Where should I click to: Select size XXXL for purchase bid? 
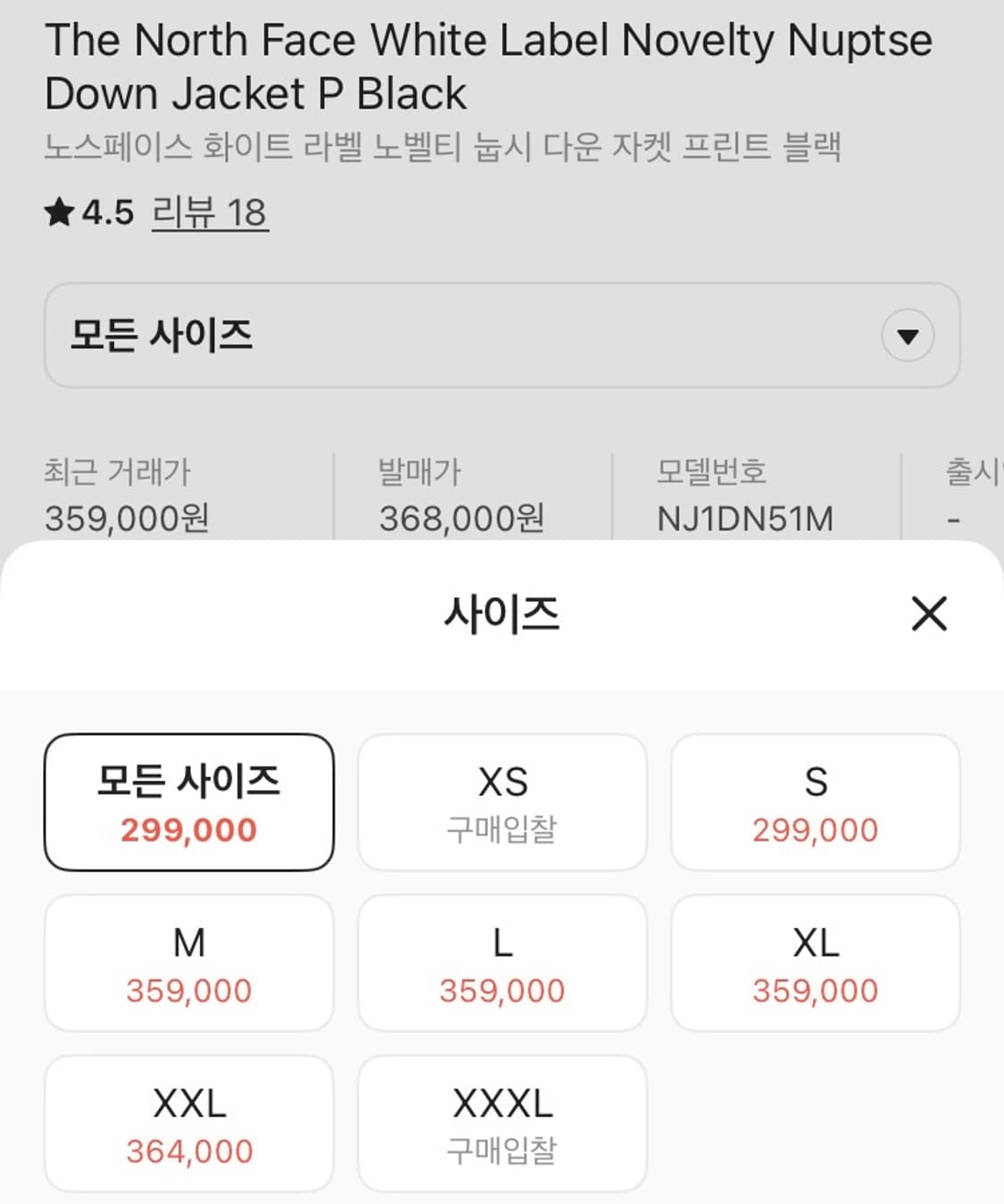[x=502, y=1123]
